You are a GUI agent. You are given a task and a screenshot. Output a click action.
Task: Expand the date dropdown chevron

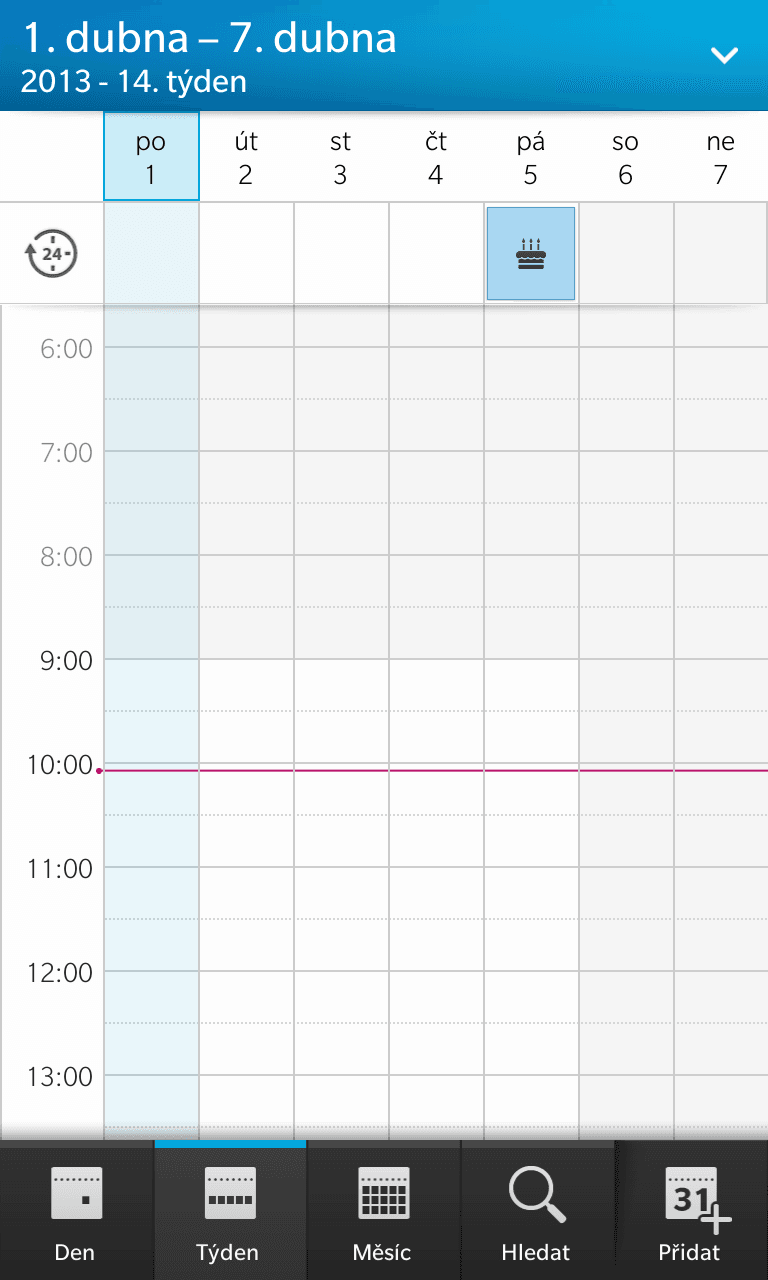[x=724, y=55]
